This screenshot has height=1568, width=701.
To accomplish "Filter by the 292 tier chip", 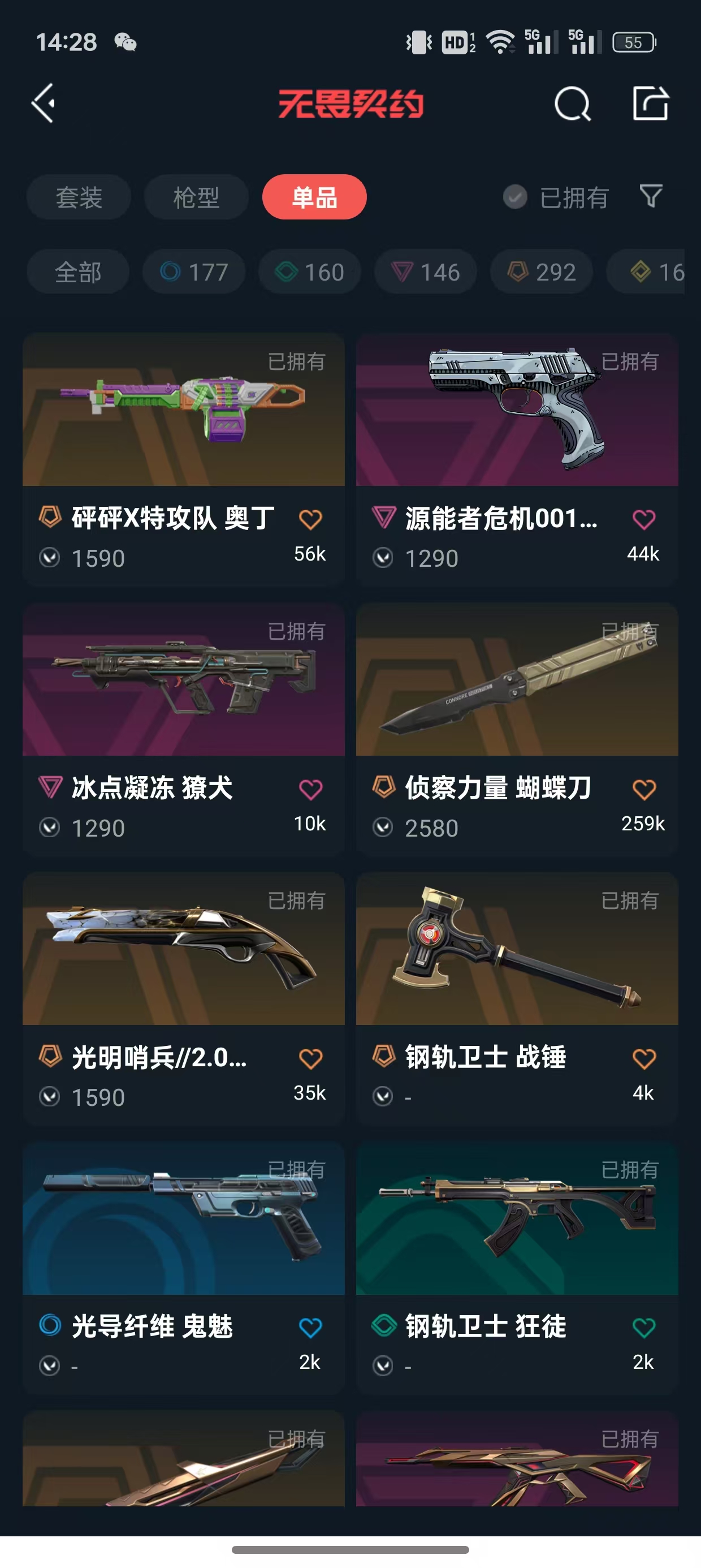I will coord(542,272).
